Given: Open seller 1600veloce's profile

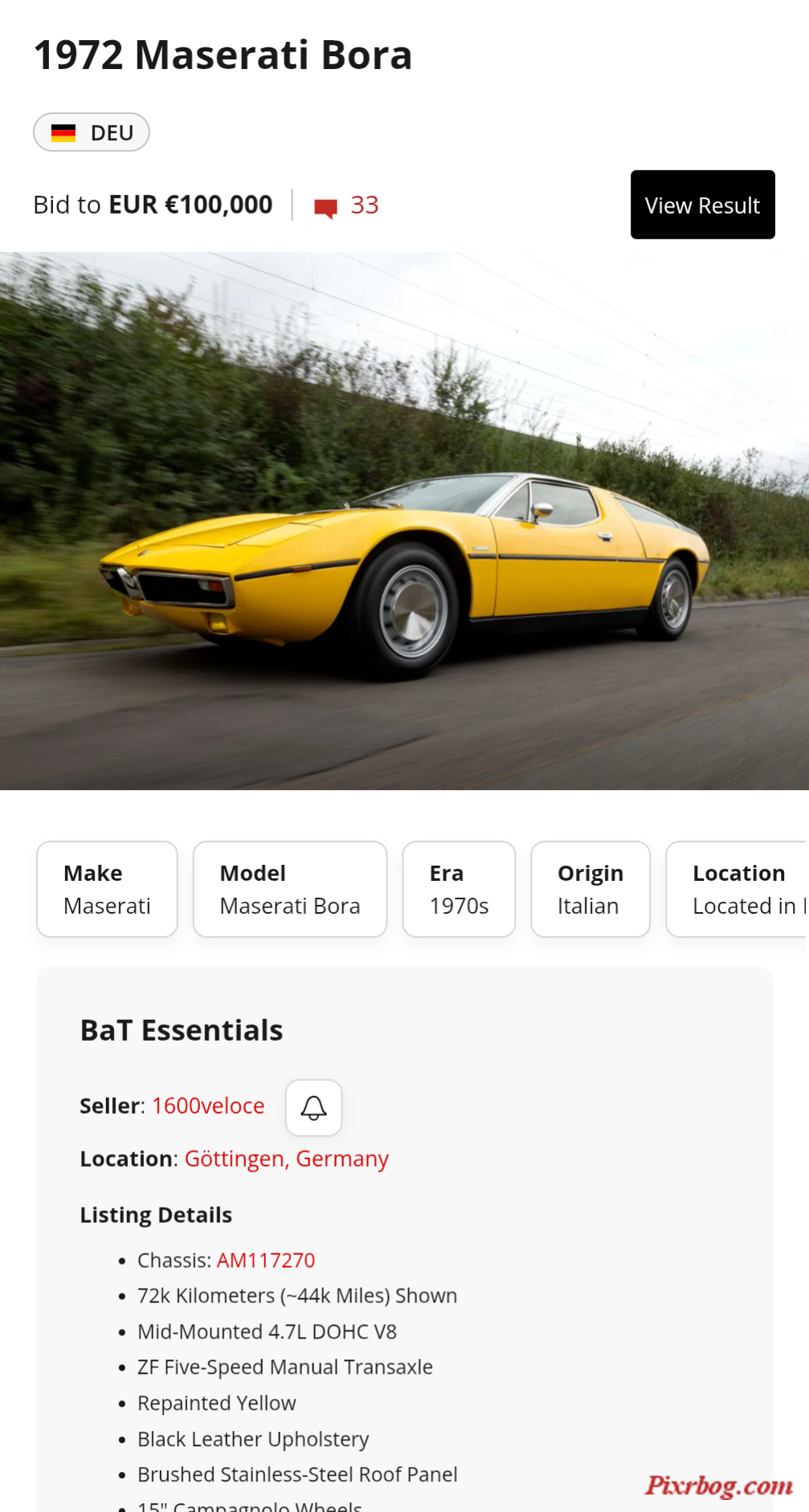Looking at the screenshot, I should pos(208,1106).
